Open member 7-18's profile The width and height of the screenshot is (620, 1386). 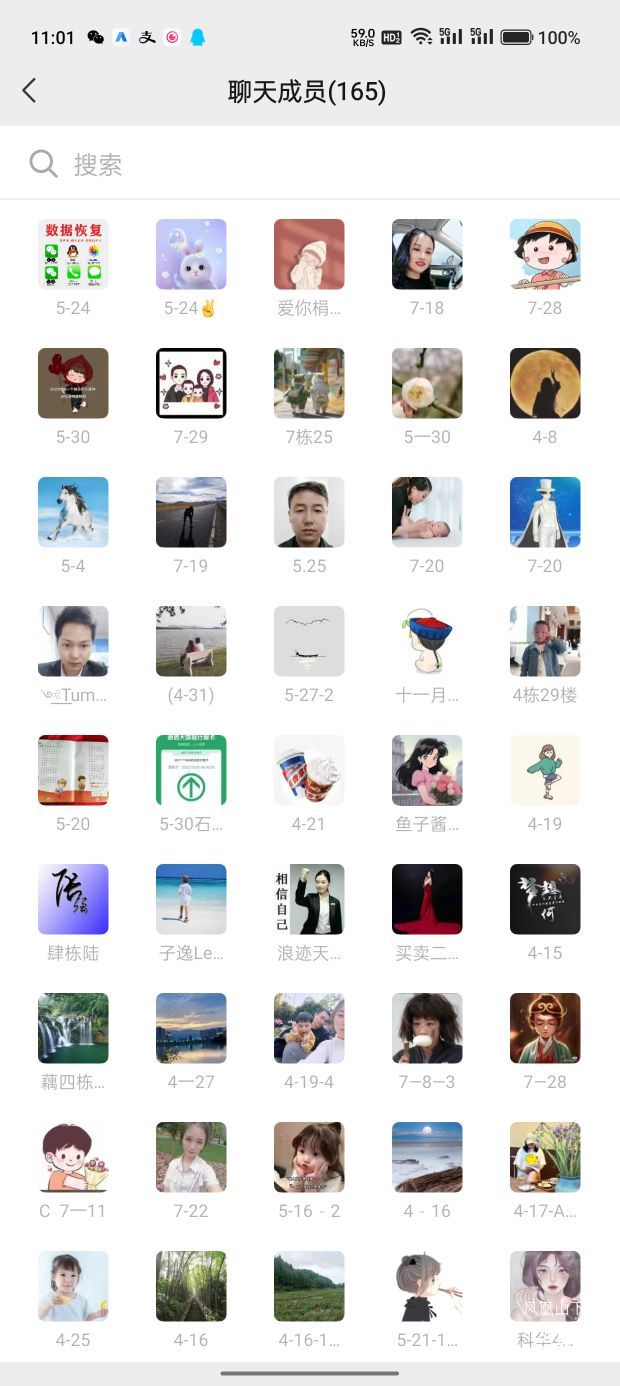pyautogui.click(x=427, y=255)
